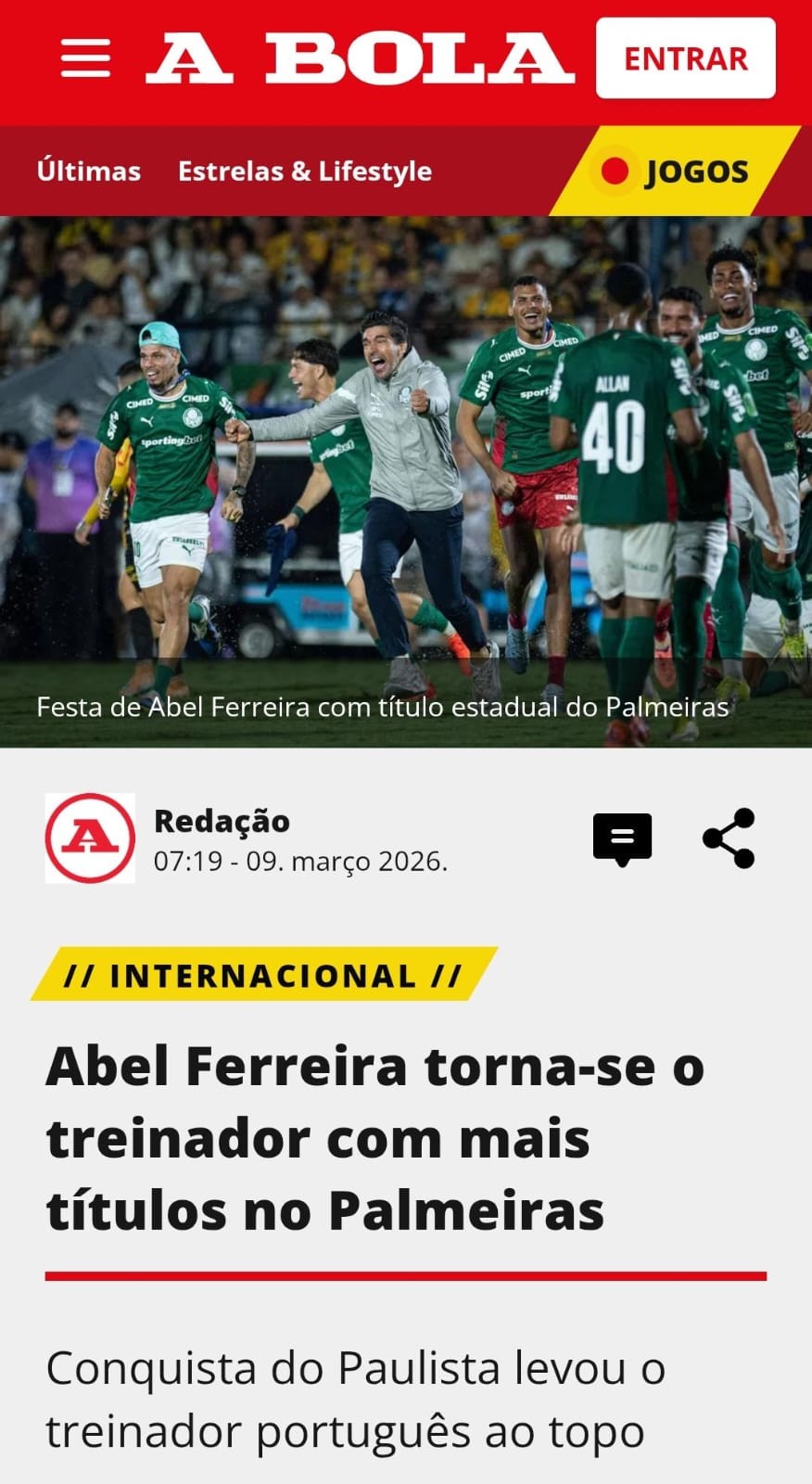Open the hamburger menu

85,58
